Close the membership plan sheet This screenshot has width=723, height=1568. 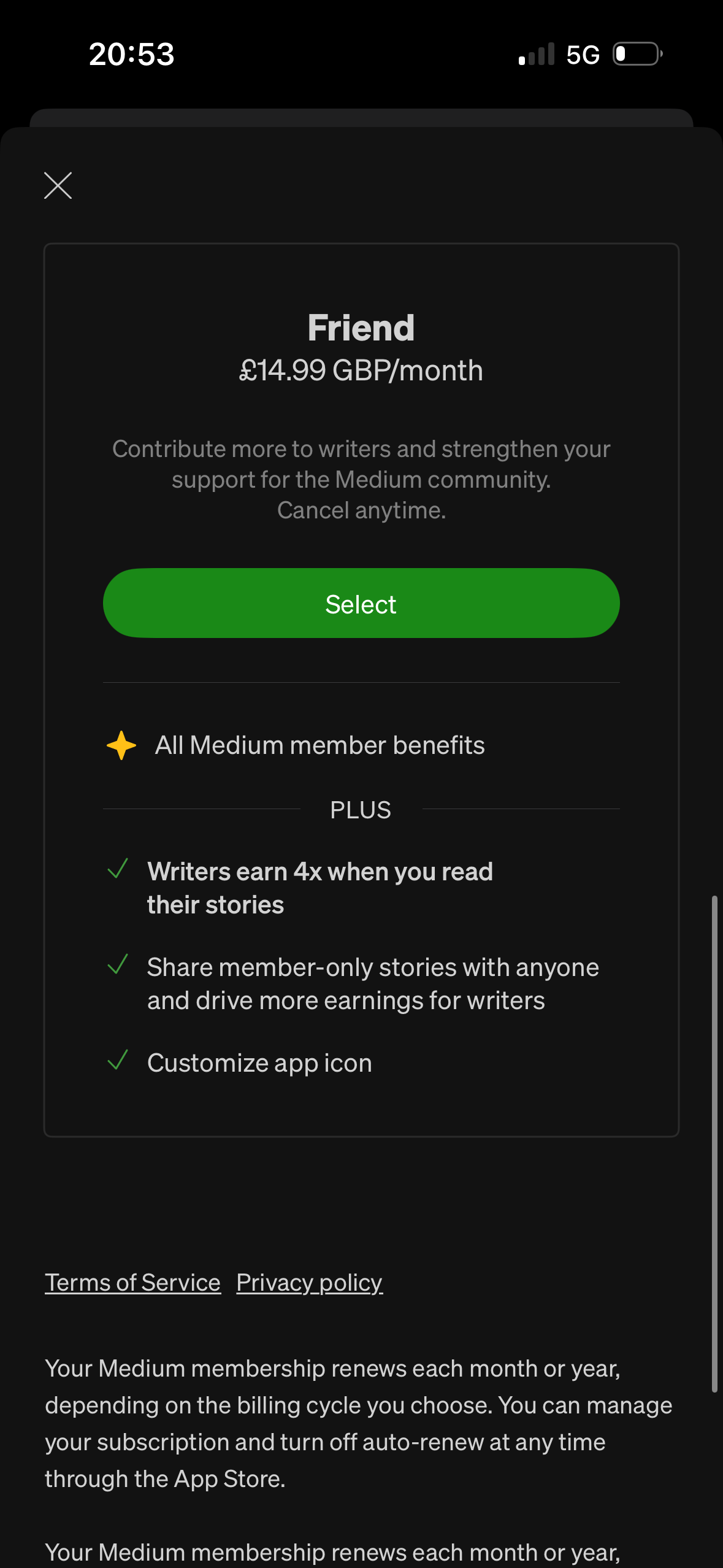58,185
